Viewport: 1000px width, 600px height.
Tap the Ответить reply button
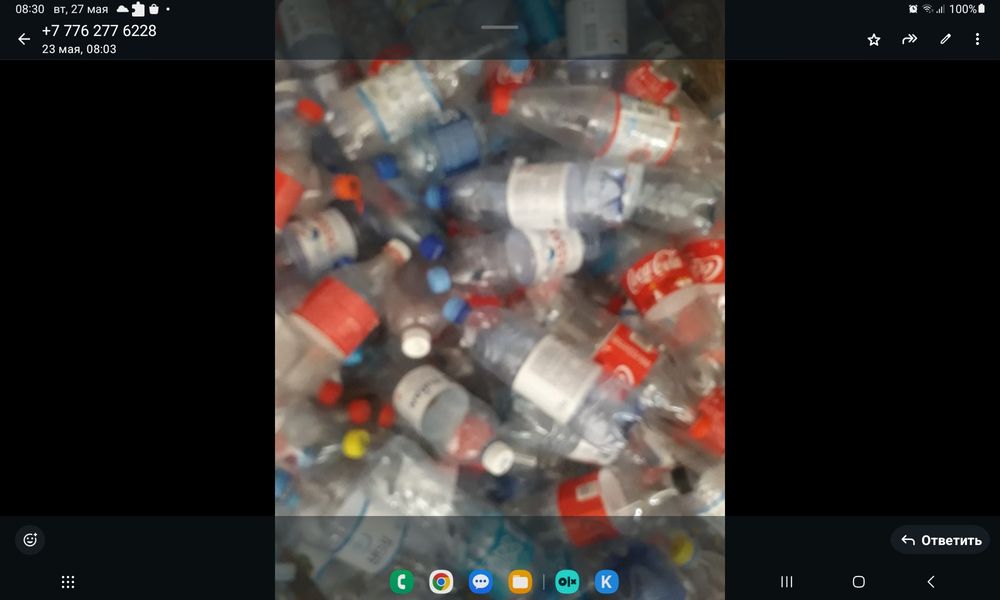click(x=940, y=540)
